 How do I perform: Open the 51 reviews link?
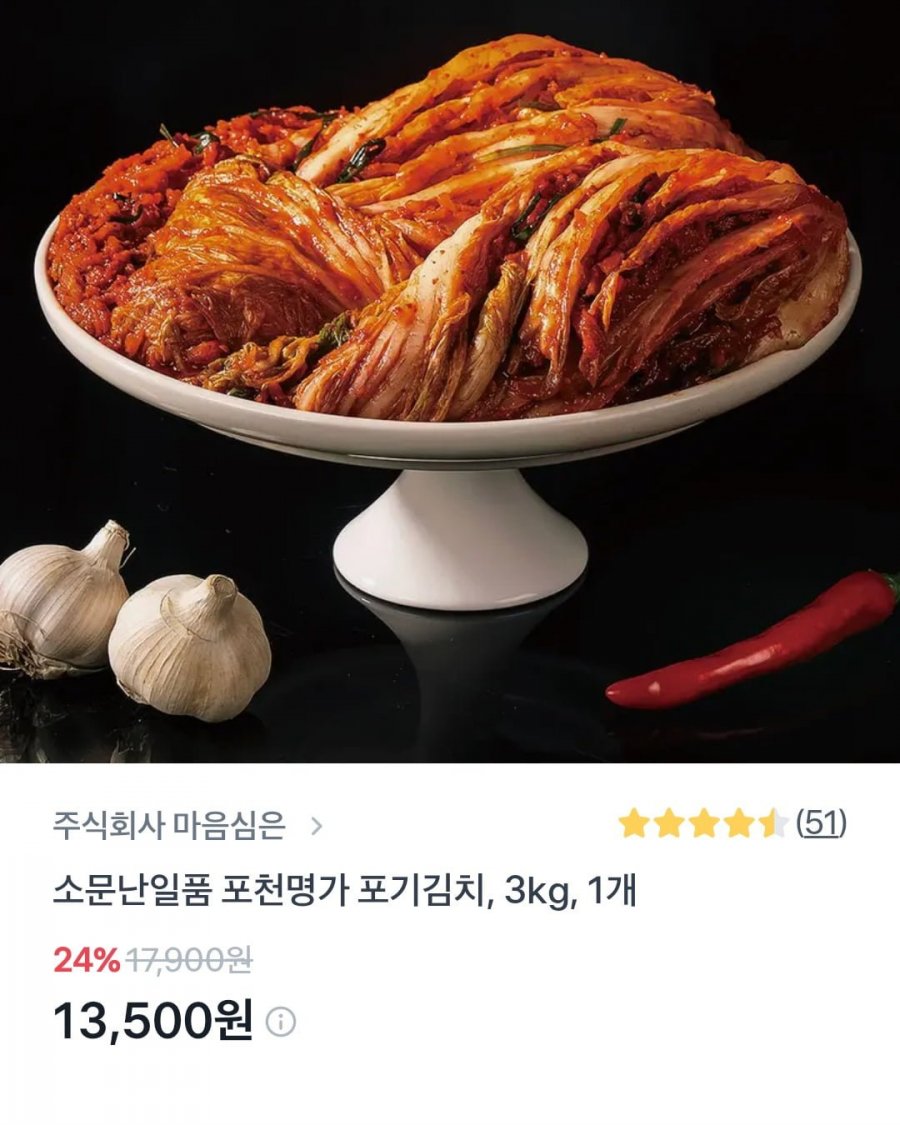point(821,824)
